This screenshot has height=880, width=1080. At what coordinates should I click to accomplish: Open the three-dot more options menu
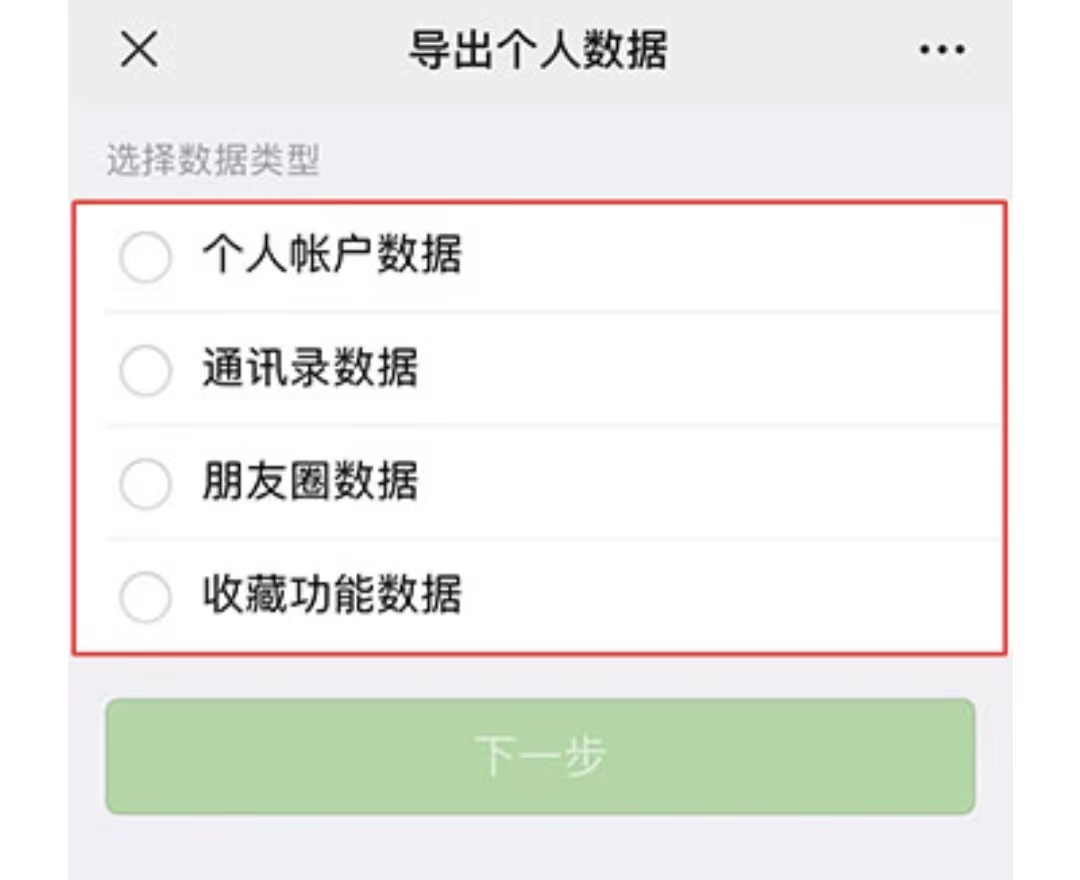pos(941,50)
